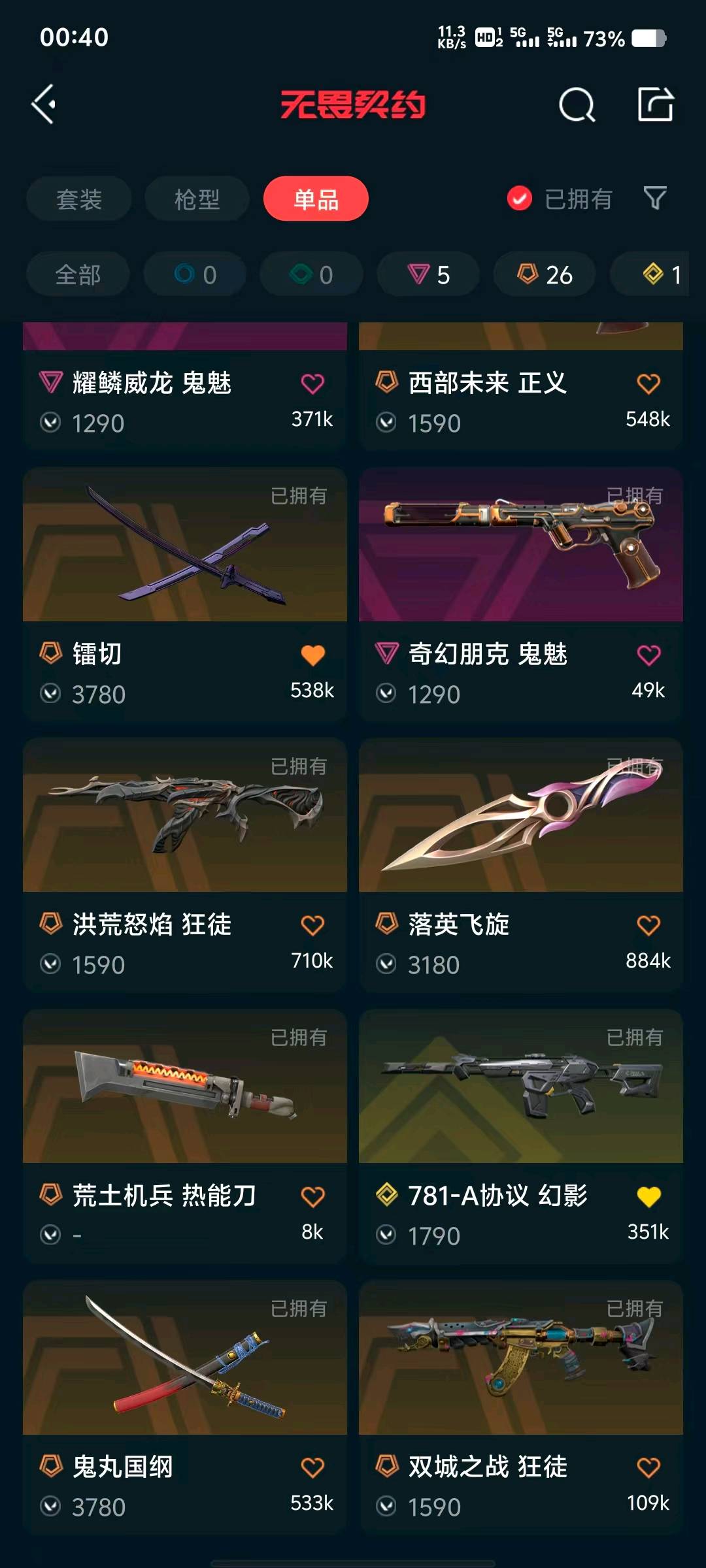The height and width of the screenshot is (1568, 706).
Task: Like 西部未来 正义 with the heart
Action: tap(648, 384)
